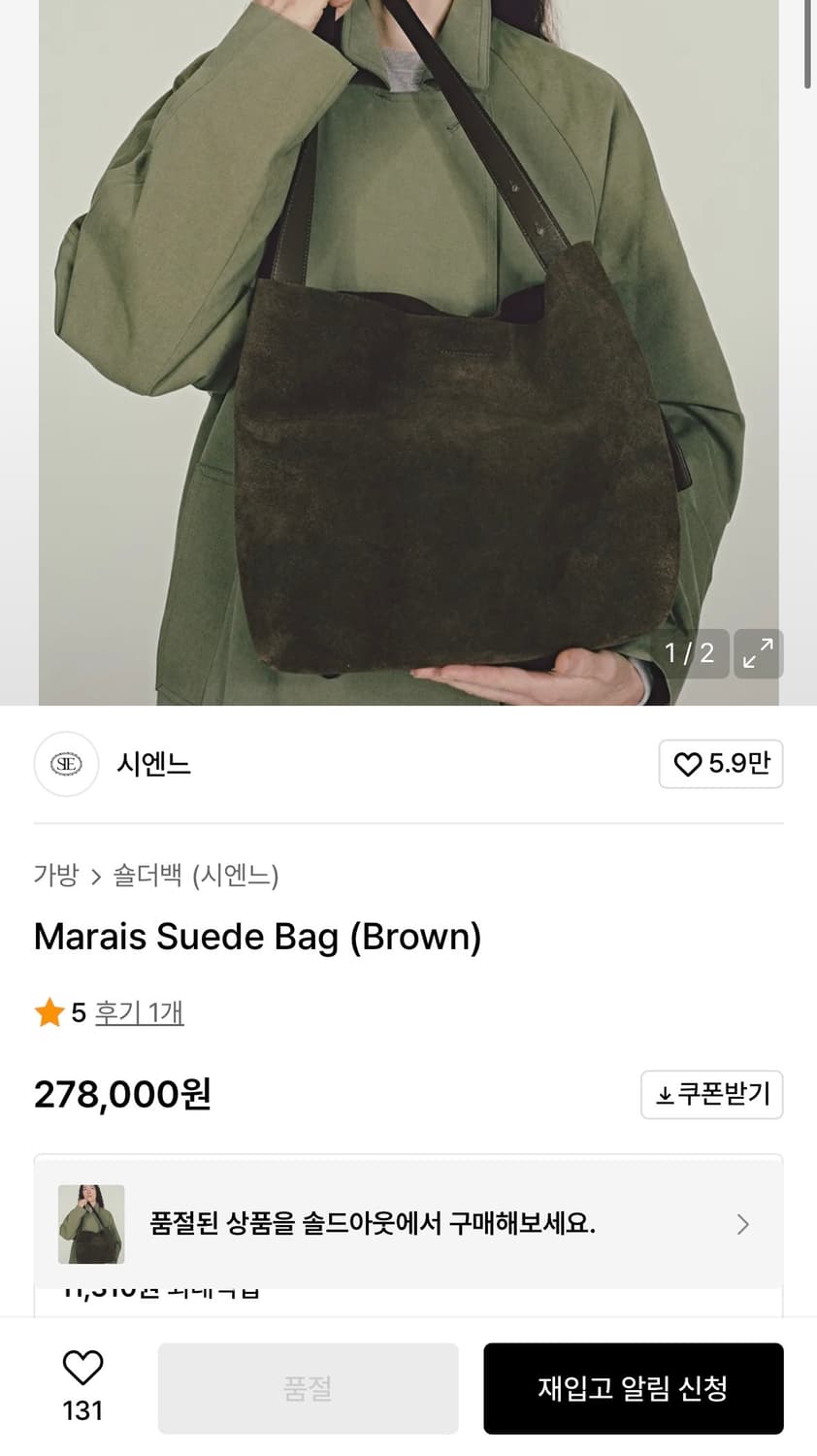Enable restock notification via 재입고 알림 신청
This screenshot has height=1456, width=817.
click(634, 1388)
